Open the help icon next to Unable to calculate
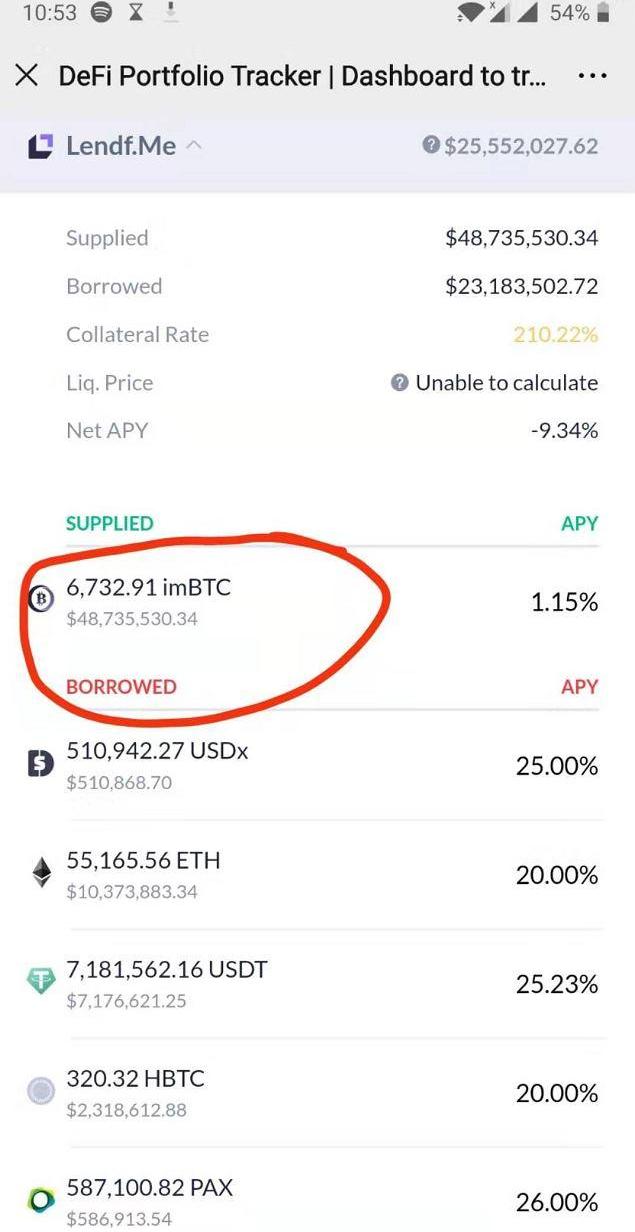 [399, 383]
